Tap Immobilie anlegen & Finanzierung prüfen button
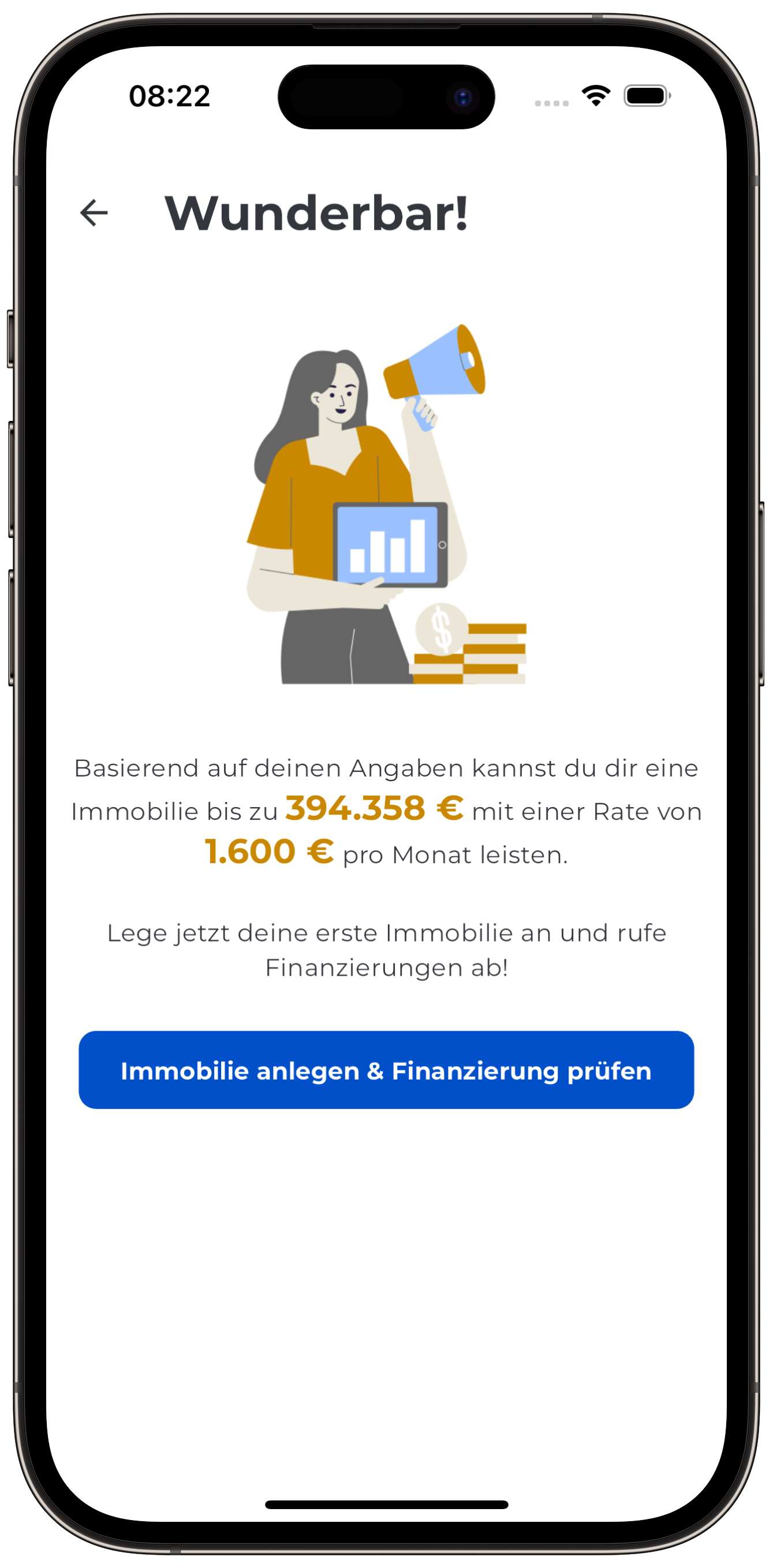Viewport: 773px width, 1568px height. tap(386, 1070)
